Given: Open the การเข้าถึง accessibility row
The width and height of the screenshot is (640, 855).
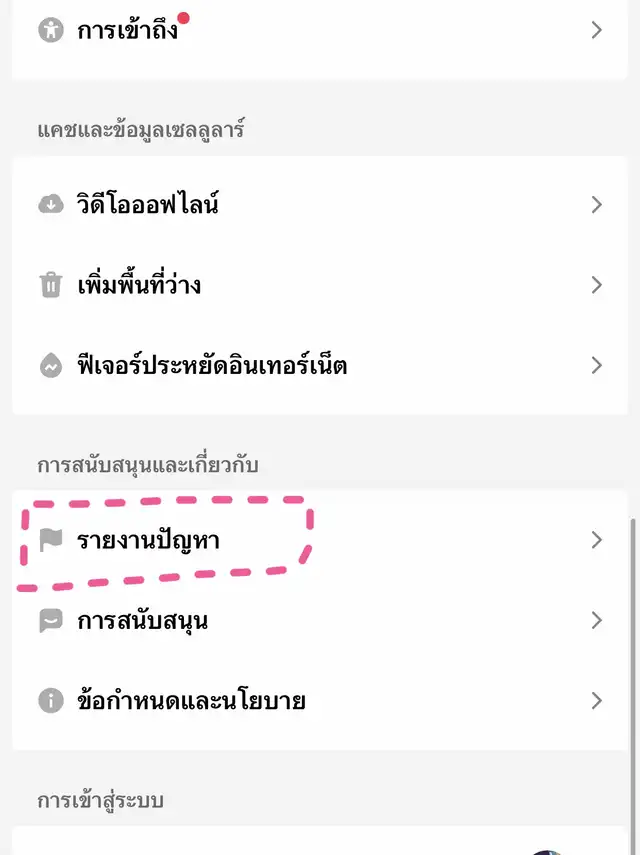Looking at the screenshot, I should (x=320, y=31).
